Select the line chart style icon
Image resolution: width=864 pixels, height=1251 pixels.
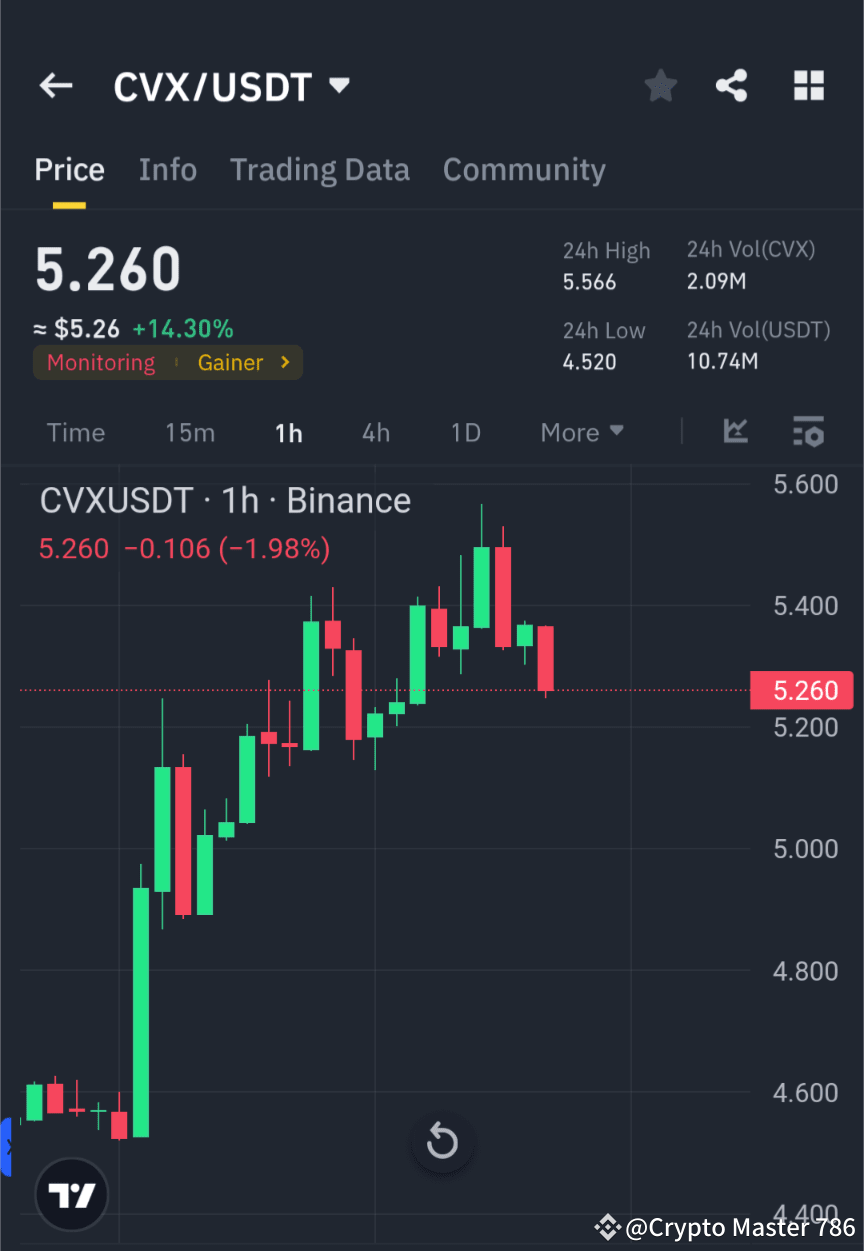[735, 432]
